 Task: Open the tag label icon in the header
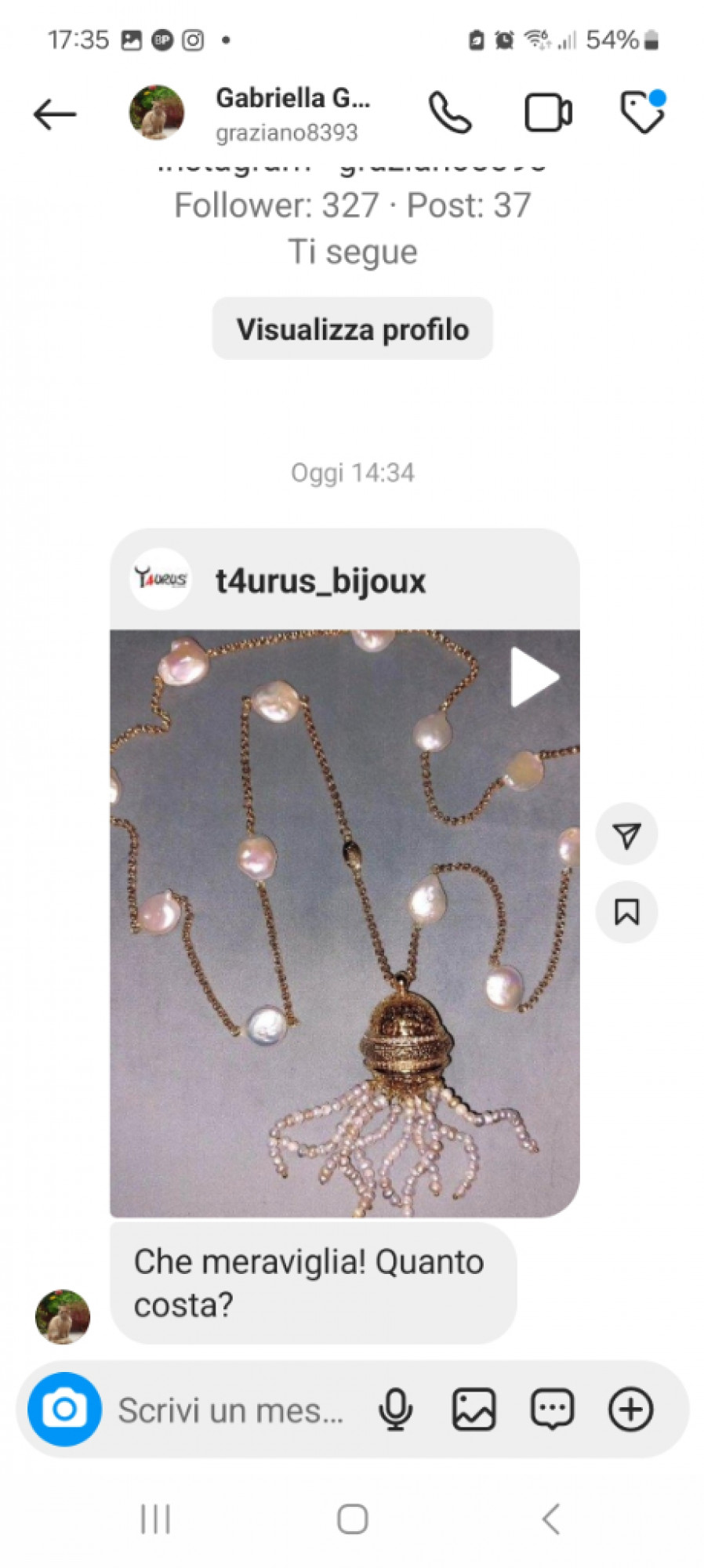[642, 112]
